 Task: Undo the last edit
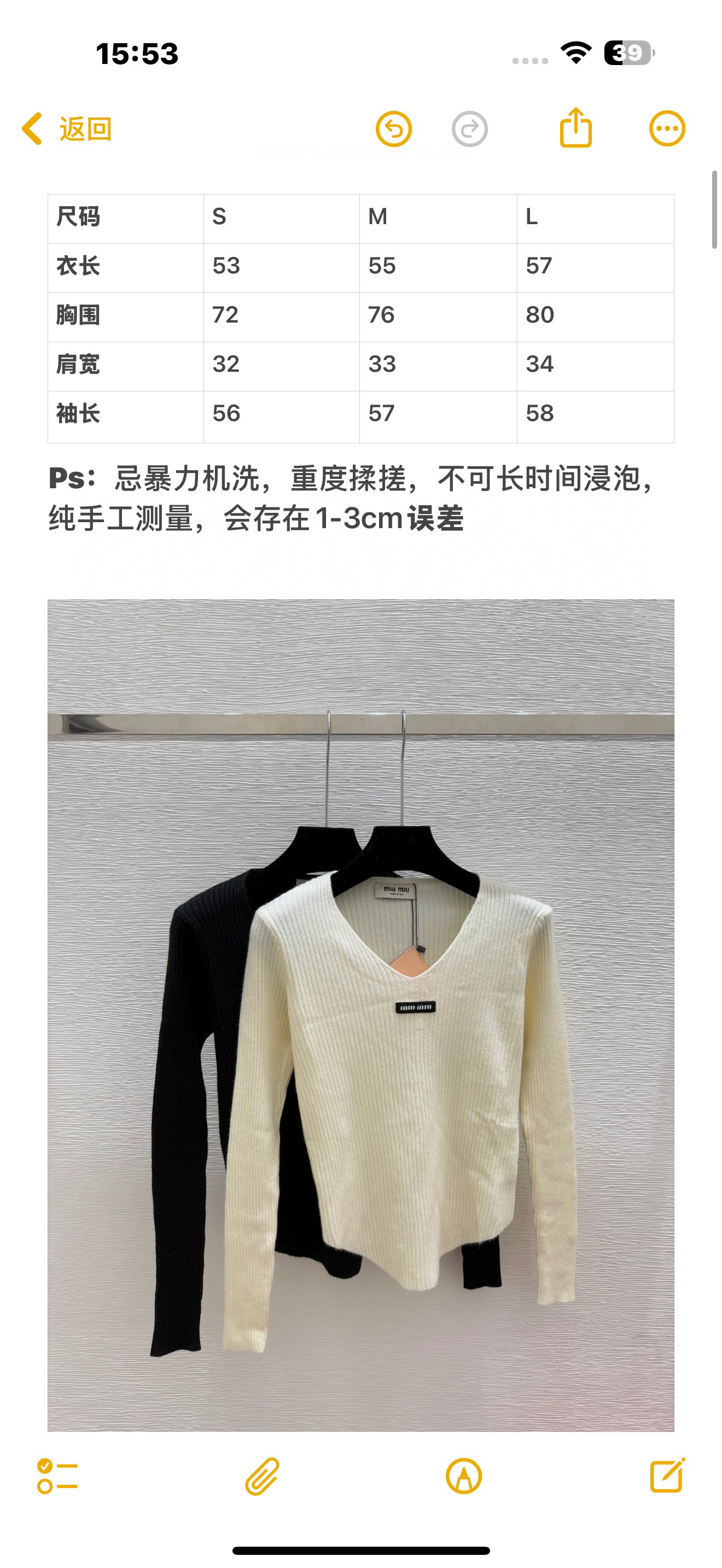[x=394, y=129]
